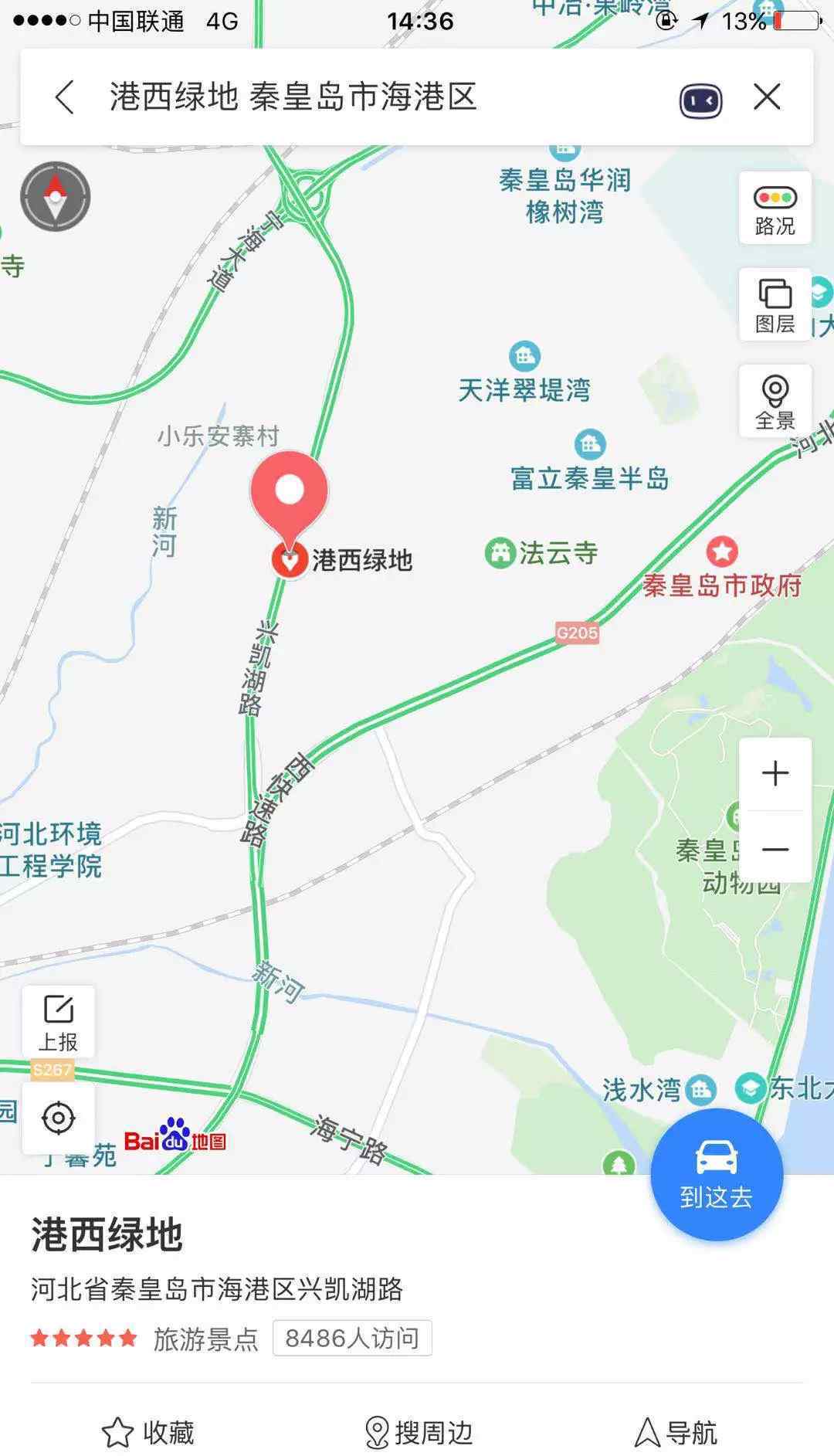Reset map orientation with the compass
This screenshot has width=834, height=1456.
tap(55, 196)
